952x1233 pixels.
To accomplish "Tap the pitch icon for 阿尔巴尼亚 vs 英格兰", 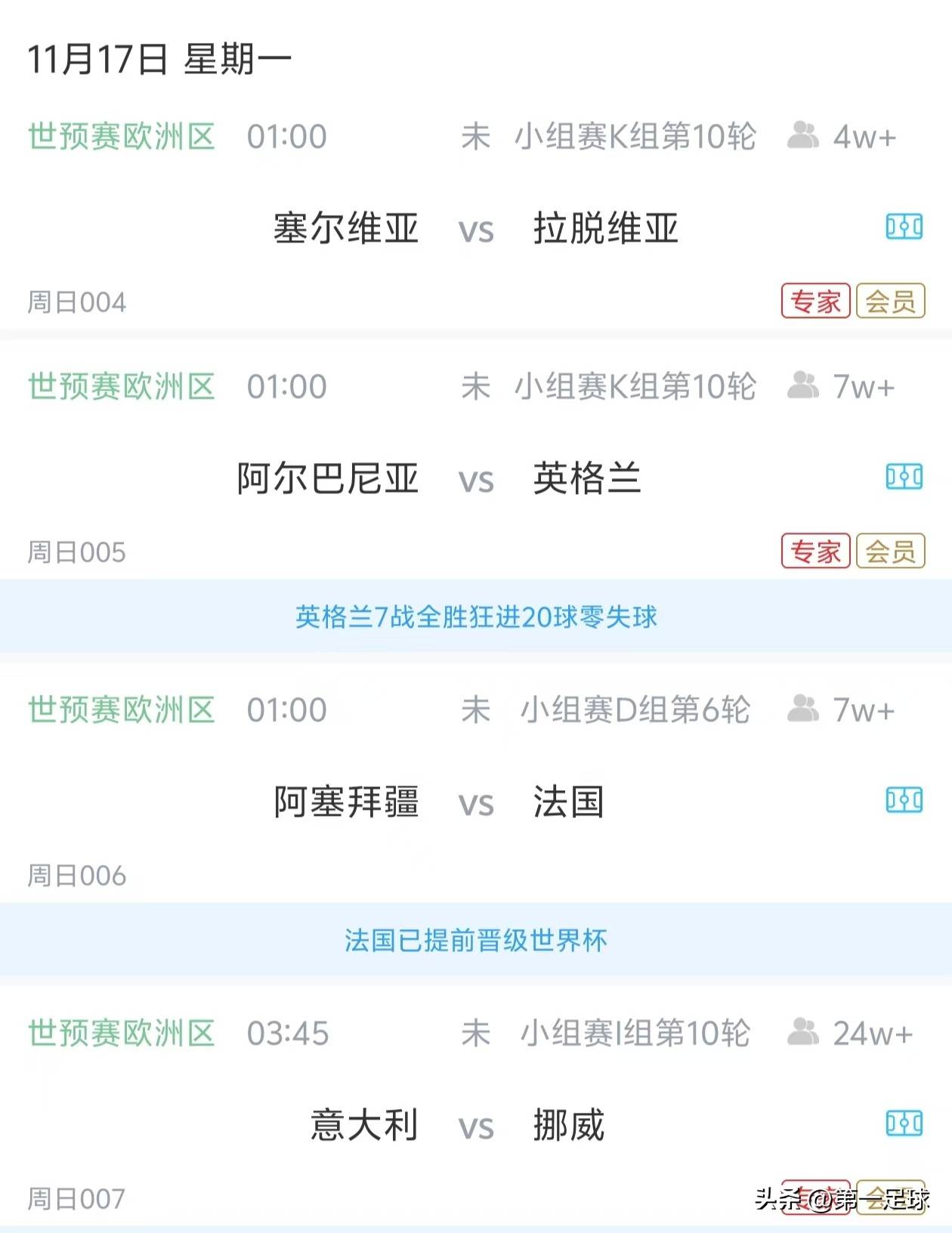I will (904, 477).
